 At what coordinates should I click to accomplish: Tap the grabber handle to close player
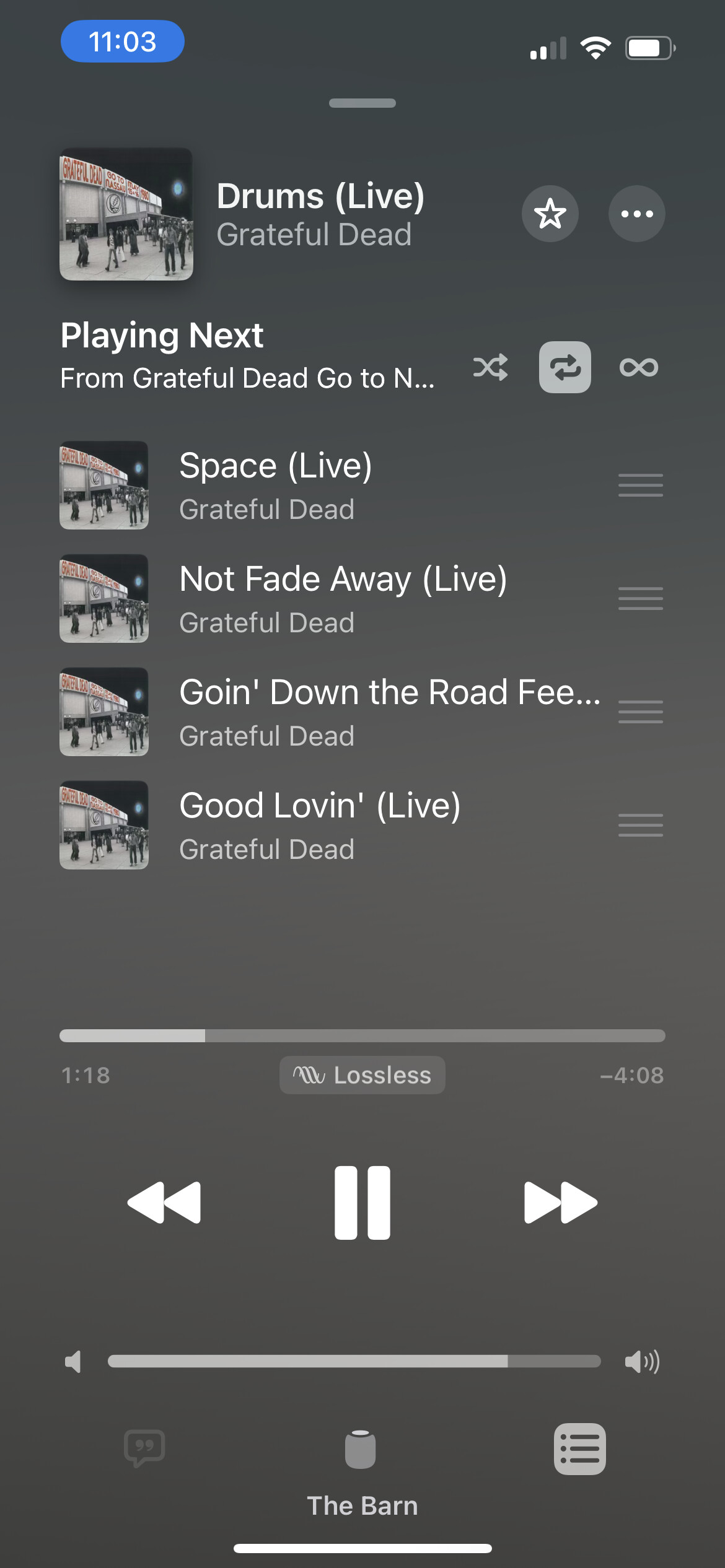pos(362,103)
